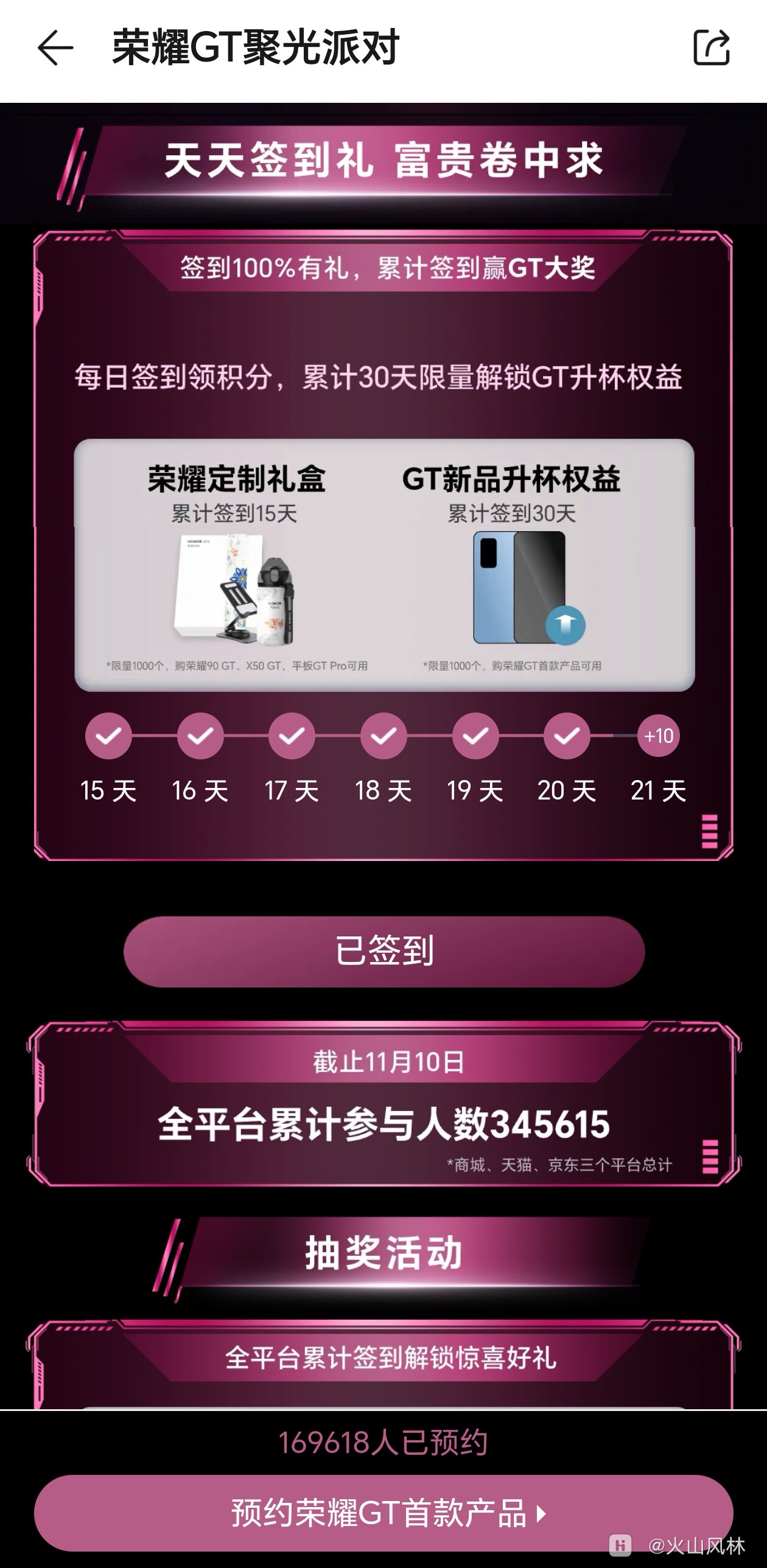This screenshot has width=767, height=1568.
Task: Tap the 169618人已预约 reservation count text
Action: coord(383,1440)
